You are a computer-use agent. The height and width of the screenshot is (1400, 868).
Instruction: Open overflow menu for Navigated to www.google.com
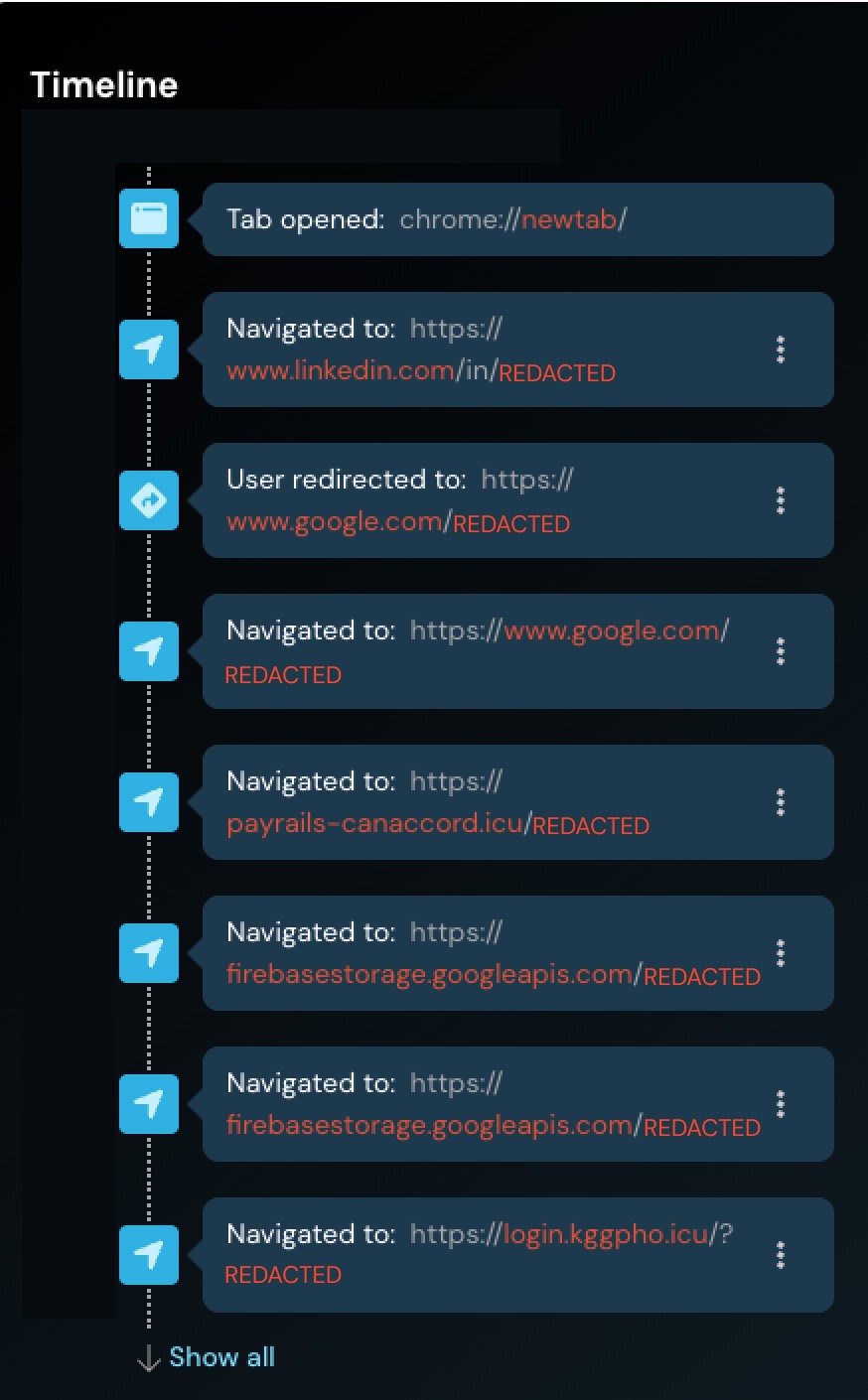[781, 651]
